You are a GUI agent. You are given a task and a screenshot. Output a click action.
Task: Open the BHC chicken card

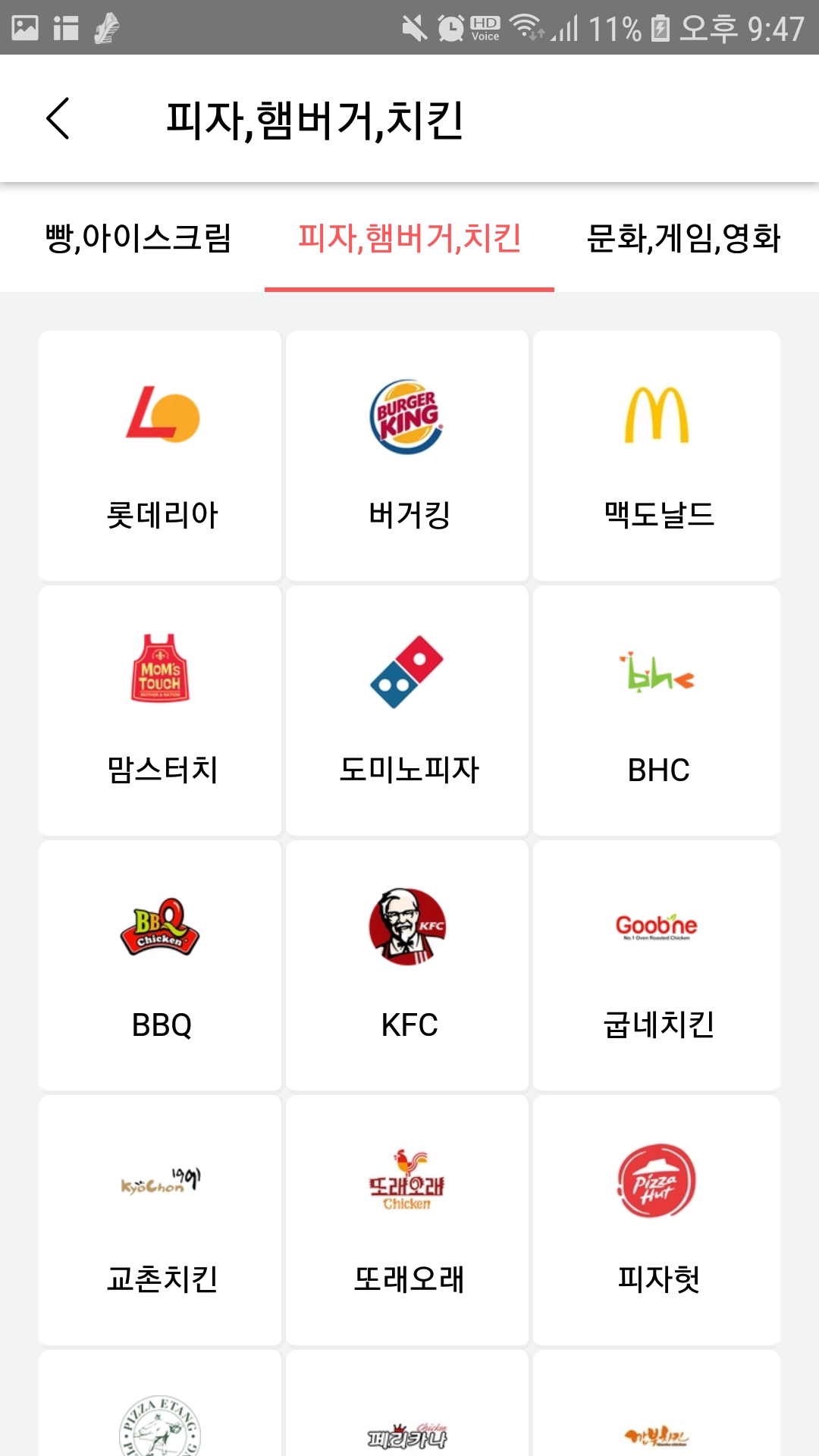coord(657,711)
